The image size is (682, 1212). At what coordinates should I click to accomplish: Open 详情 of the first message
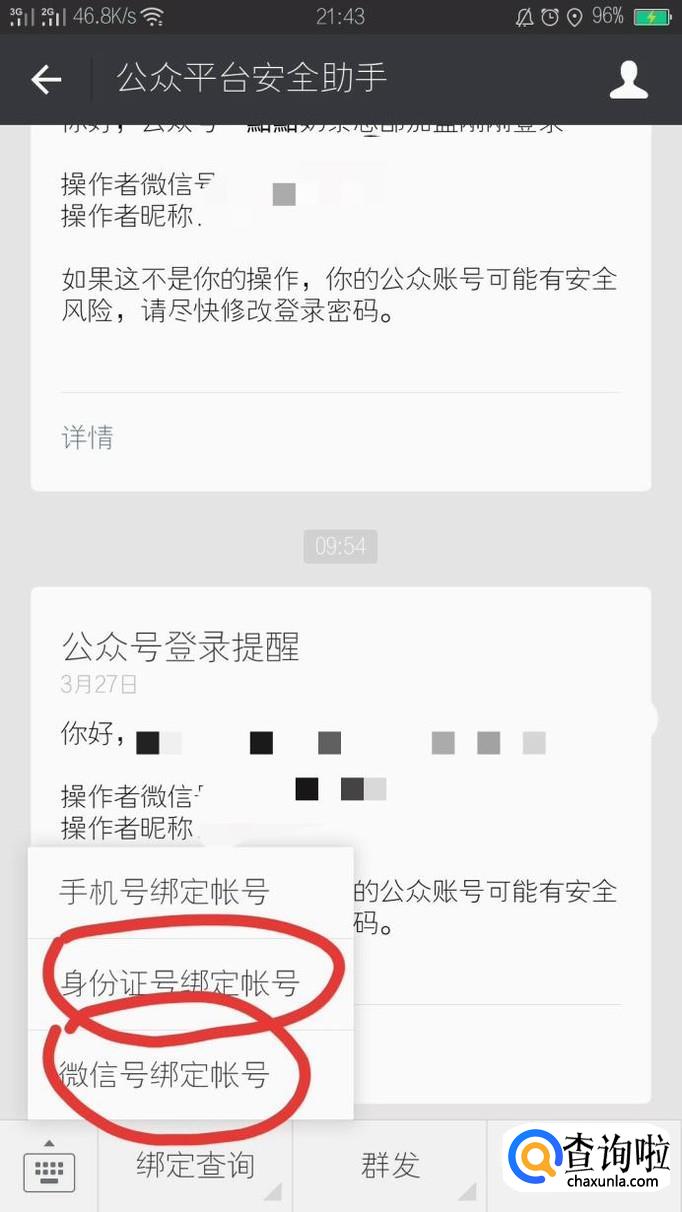(88, 437)
